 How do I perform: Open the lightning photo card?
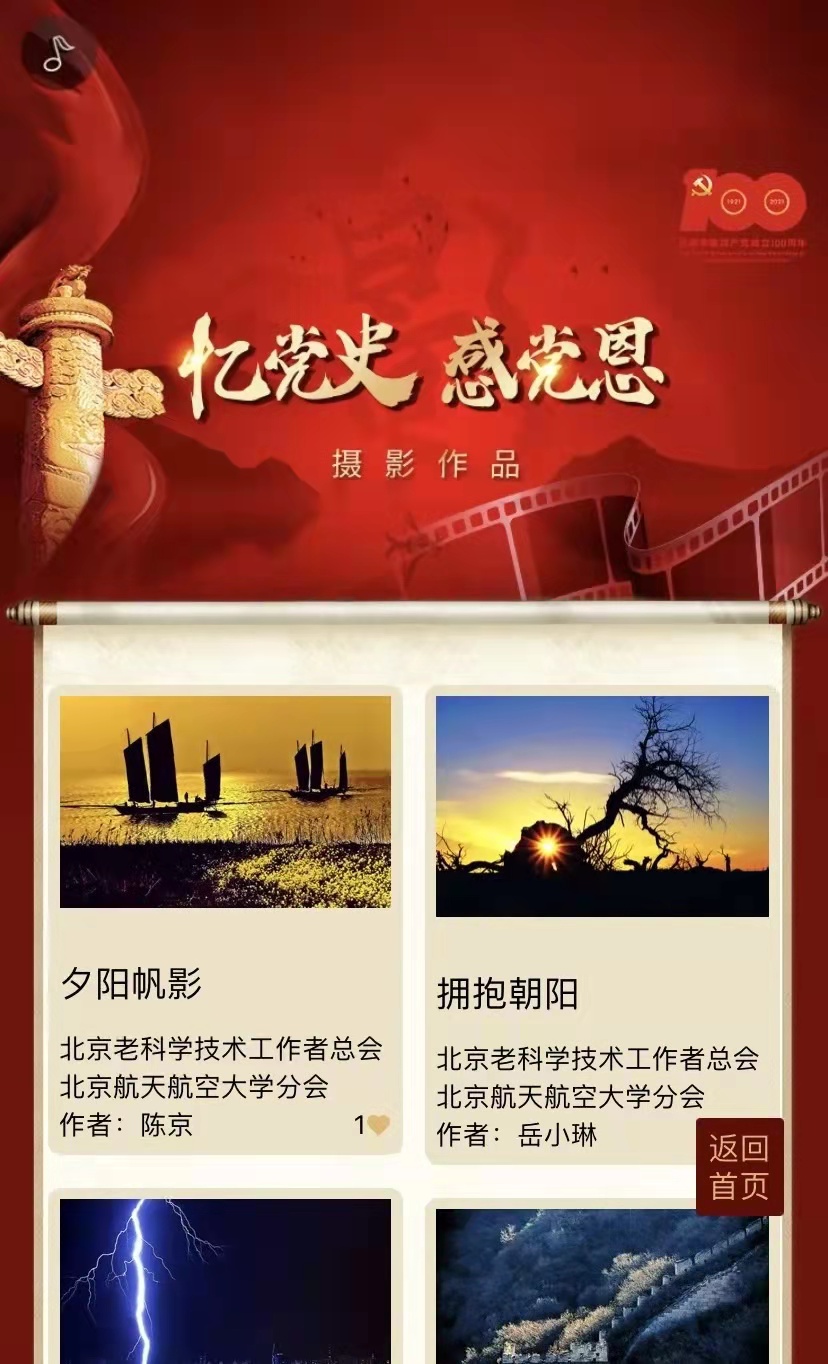[x=225, y=1280]
